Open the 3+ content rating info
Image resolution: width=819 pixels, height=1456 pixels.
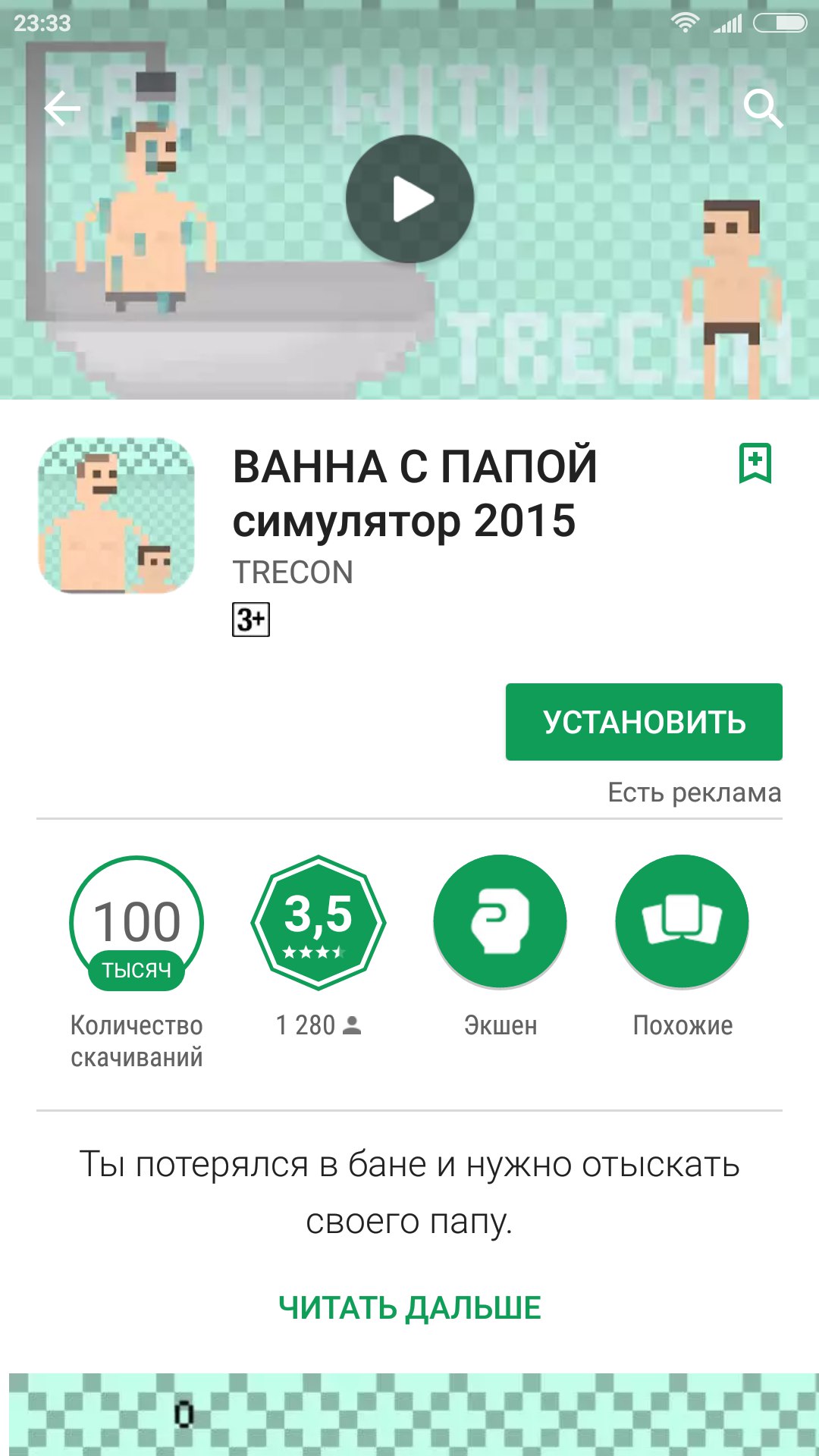251,620
